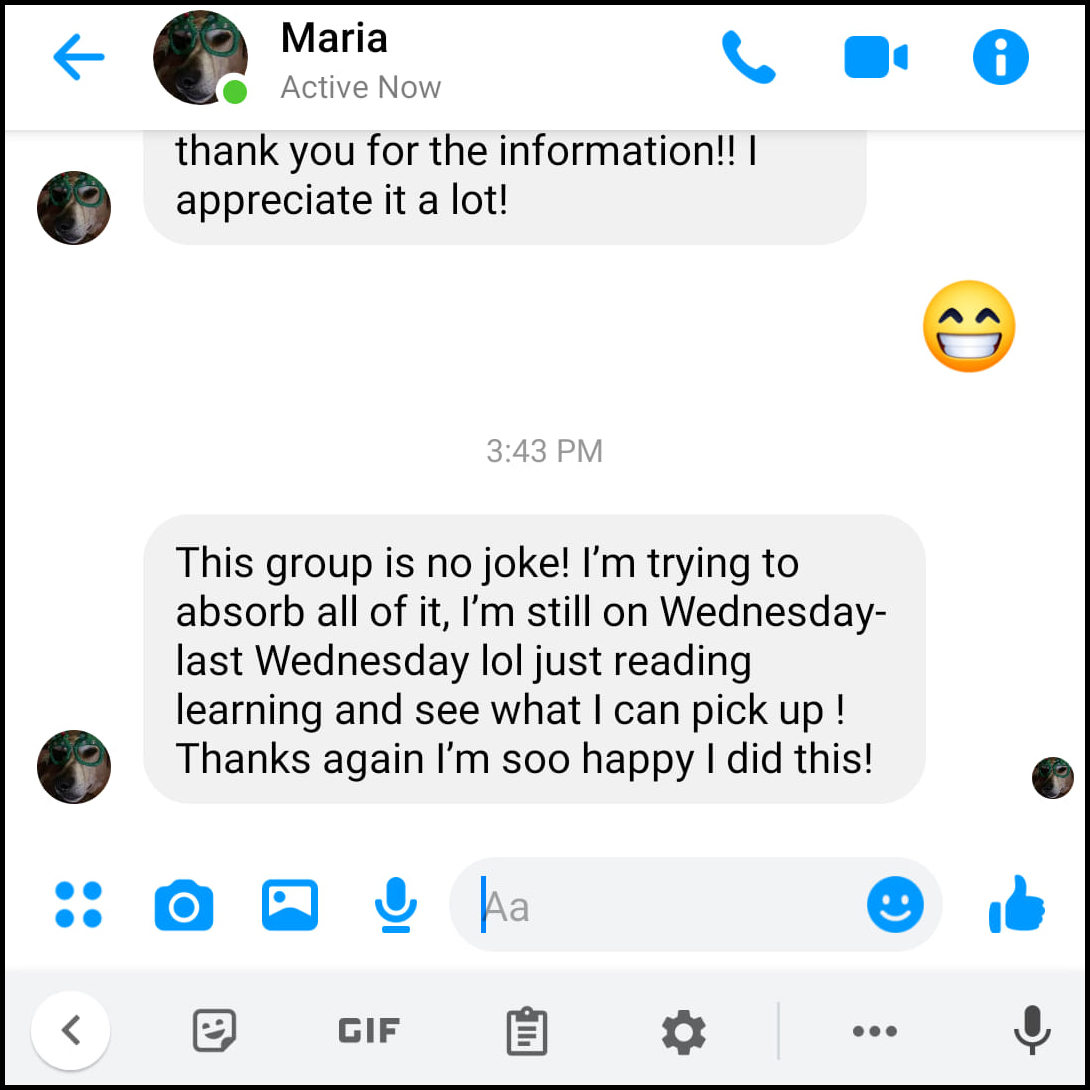Open the emoji picker in message field
Image resolution: width=1090 pixels, height=1090 pixels.
click(x=895, y=905)
